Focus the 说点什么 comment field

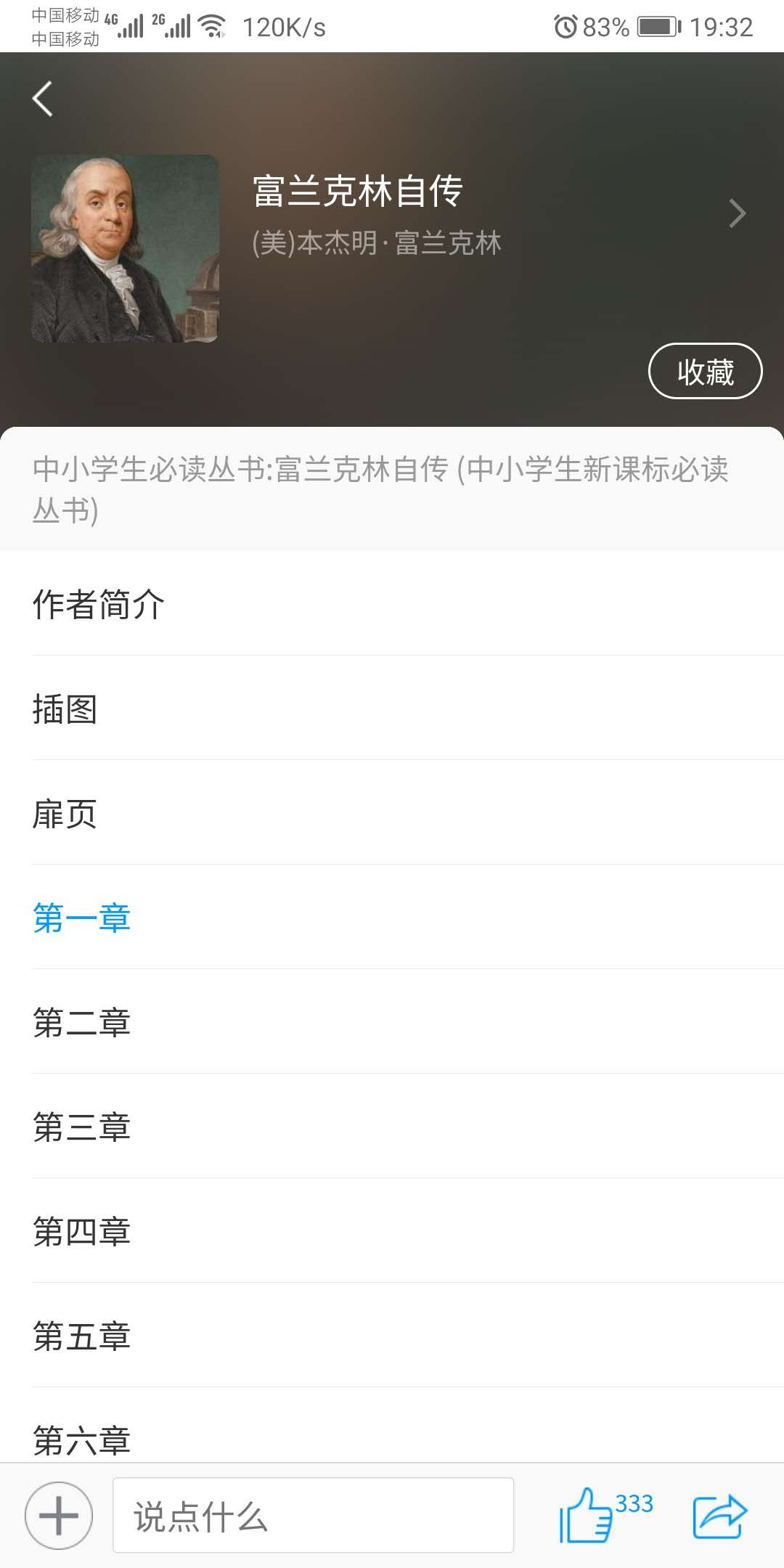pos(313,1516)
